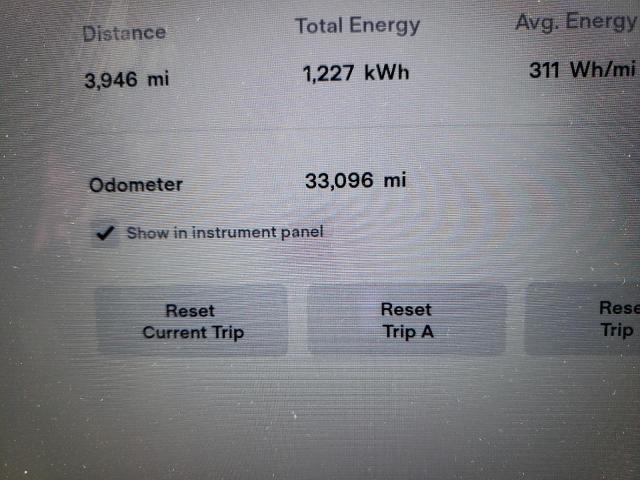Tap the Reset Trip A button

click(x=406, y=321)
